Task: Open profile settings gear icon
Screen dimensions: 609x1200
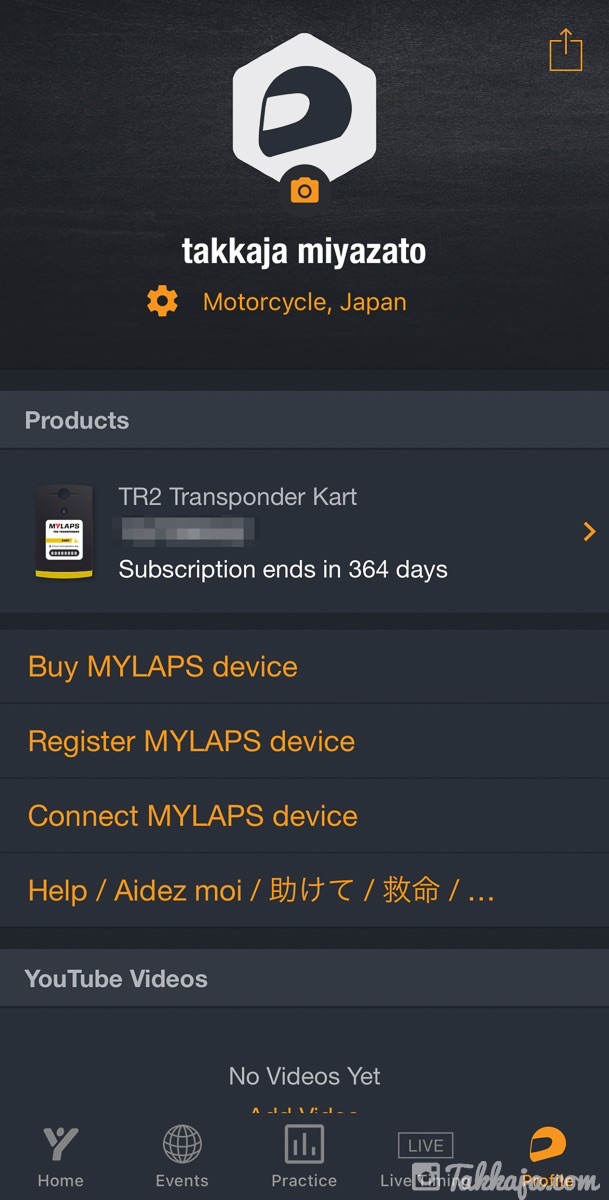Action: click(162, 301)
